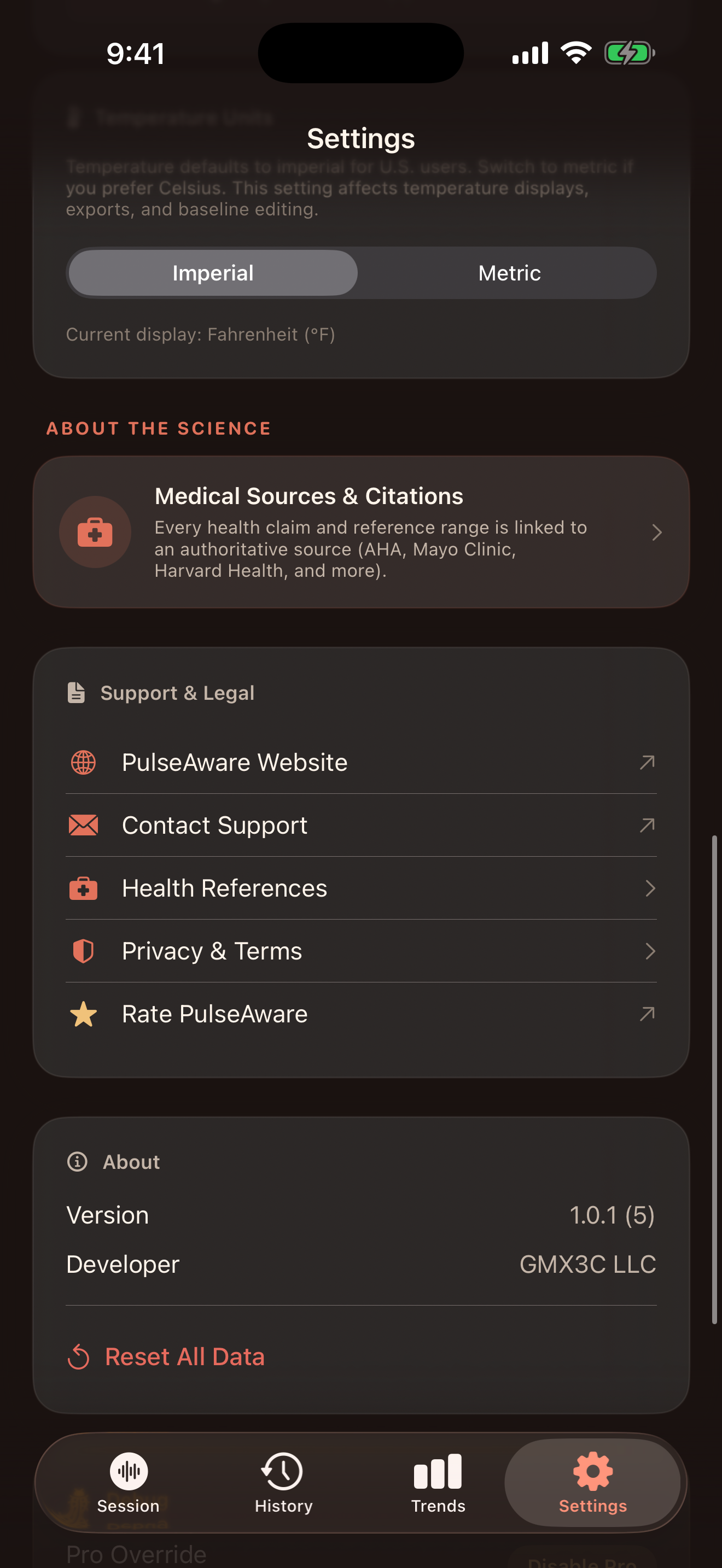Rate PulseAware in the store
Viewport: 722px width, 1568px height.
(360, 1014)
